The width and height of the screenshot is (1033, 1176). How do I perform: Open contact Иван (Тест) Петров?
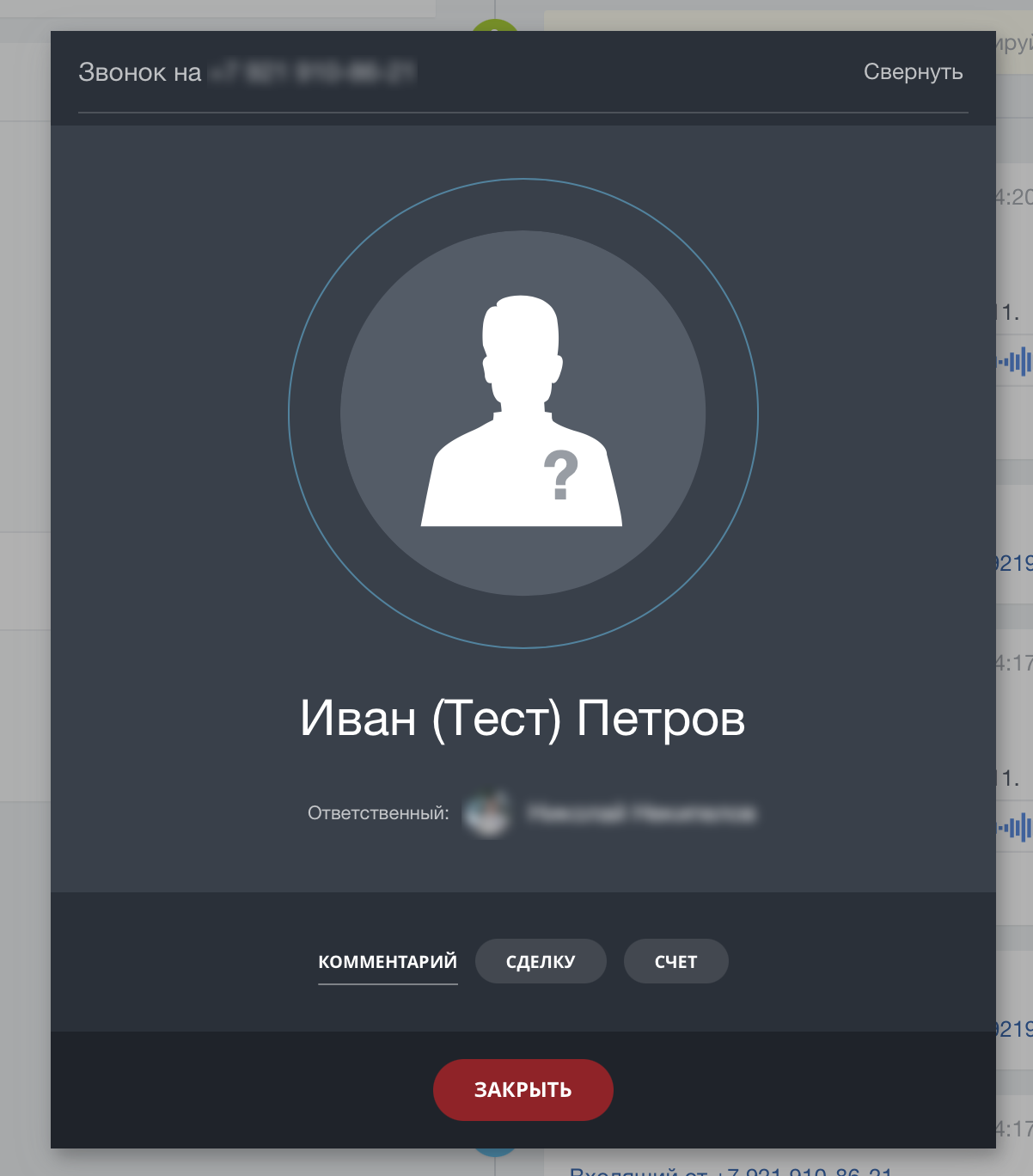tap(523, 718)
